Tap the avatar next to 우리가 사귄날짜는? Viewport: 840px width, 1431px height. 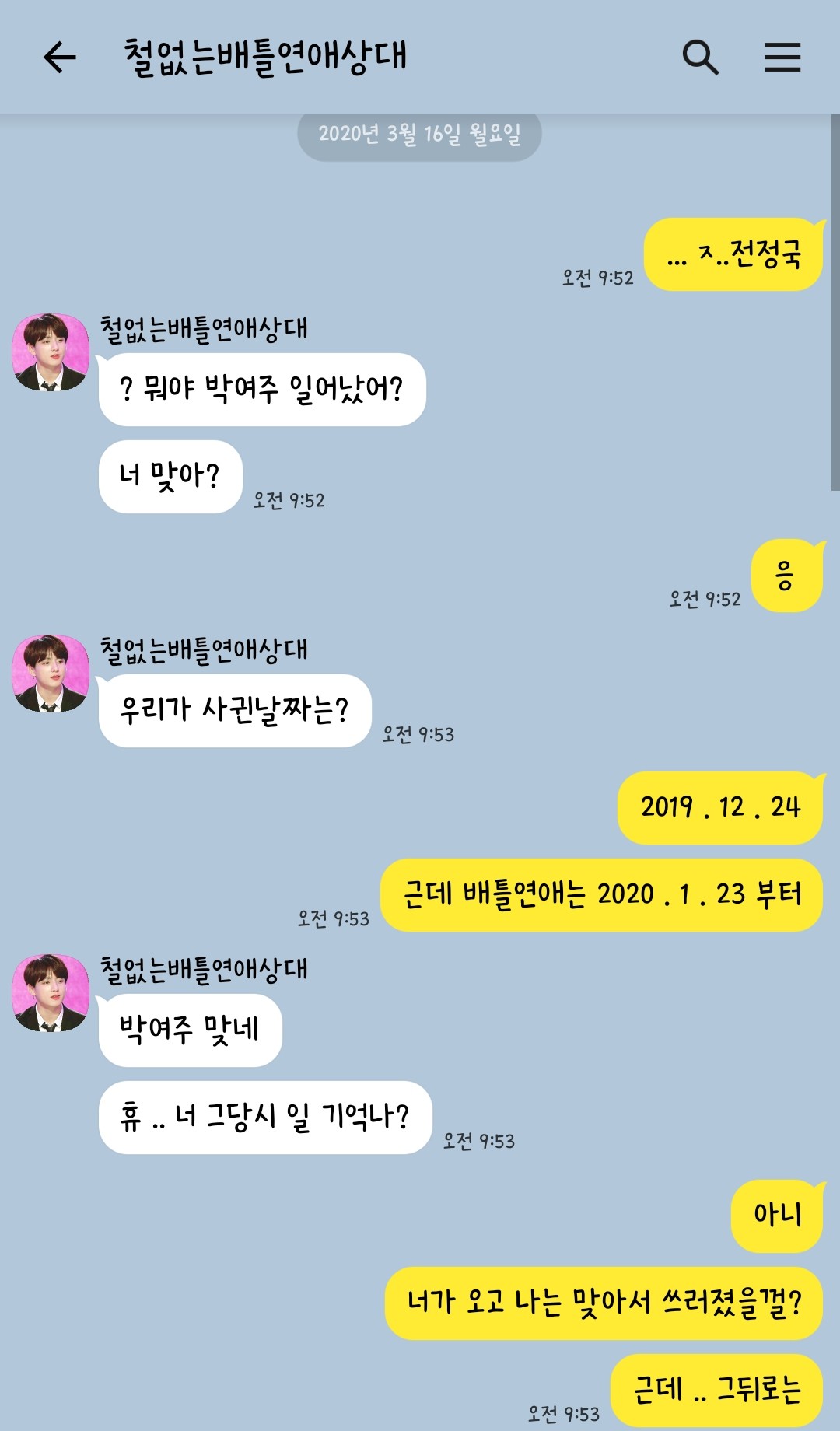[51, 674]
